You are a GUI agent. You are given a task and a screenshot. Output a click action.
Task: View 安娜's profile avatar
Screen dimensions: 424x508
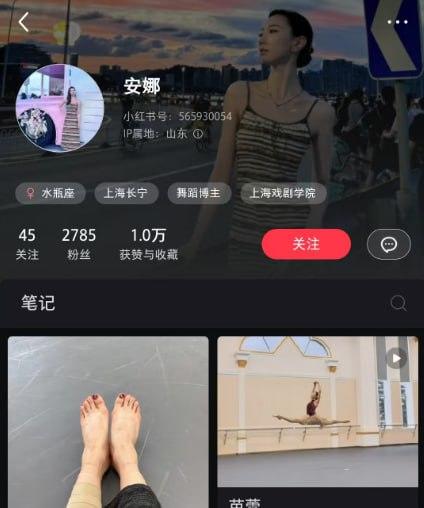click(60, 108)
